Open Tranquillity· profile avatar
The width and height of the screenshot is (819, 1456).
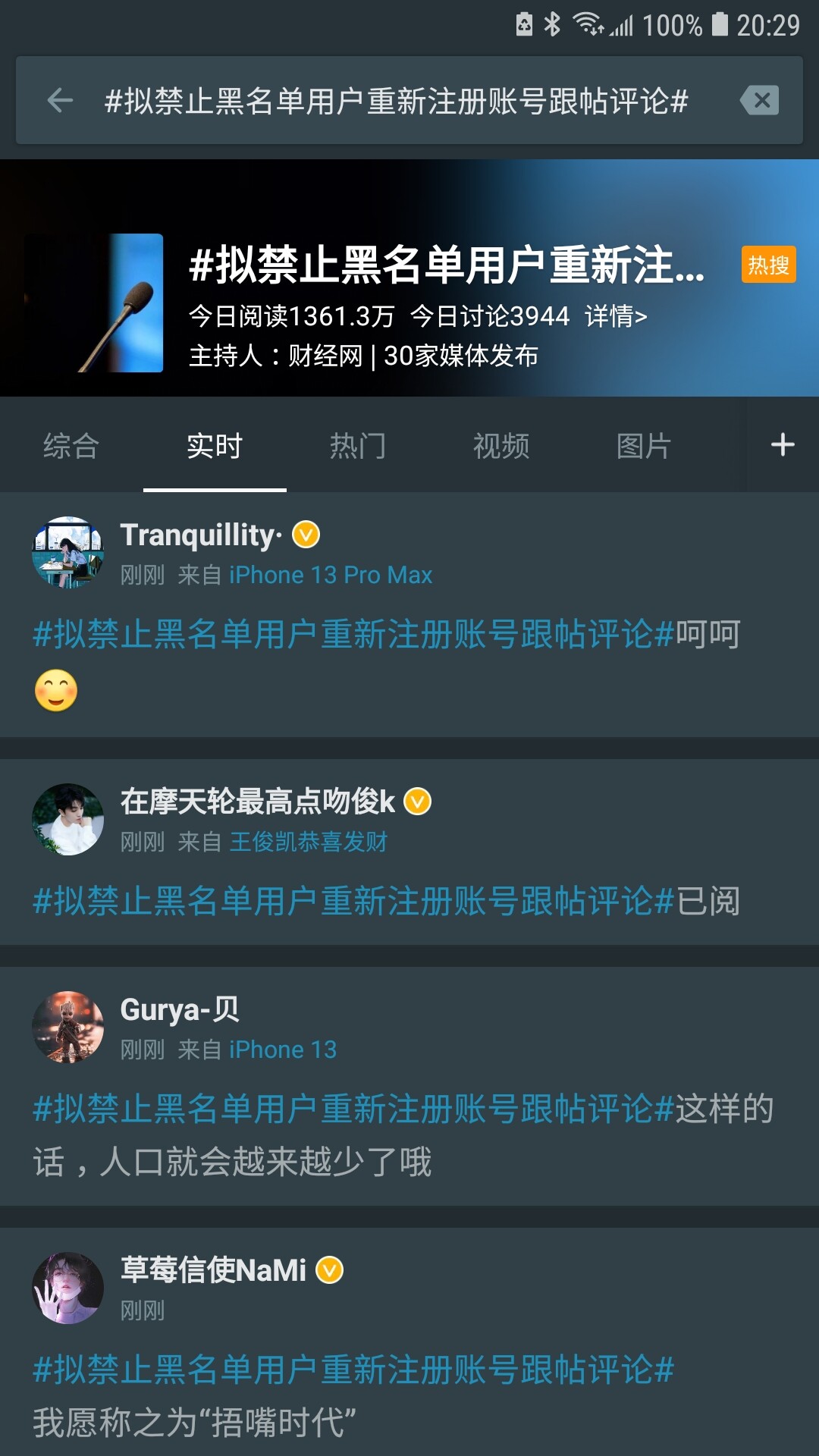68,553
